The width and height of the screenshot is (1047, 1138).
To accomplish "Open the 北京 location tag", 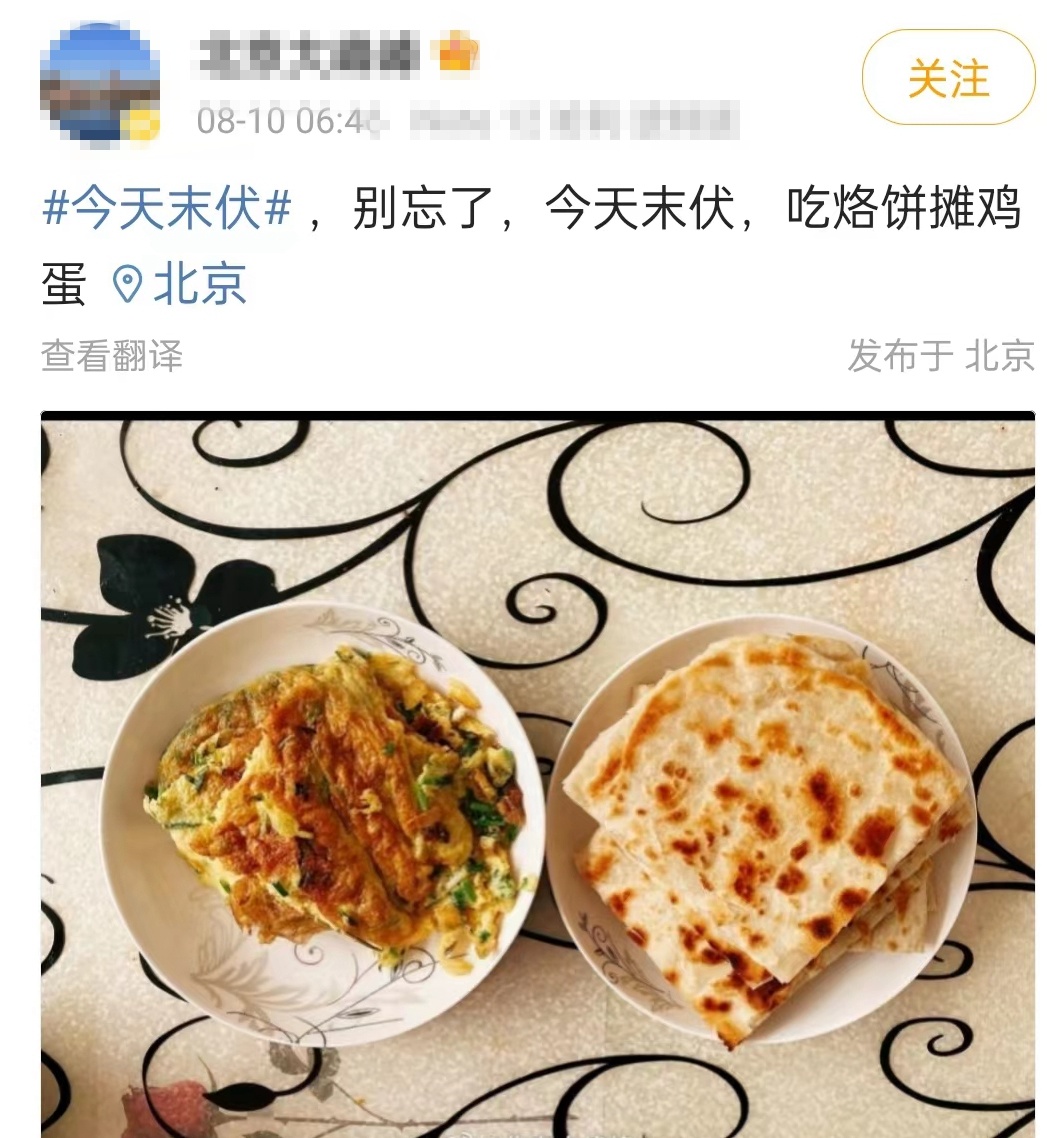I will 180,284.
